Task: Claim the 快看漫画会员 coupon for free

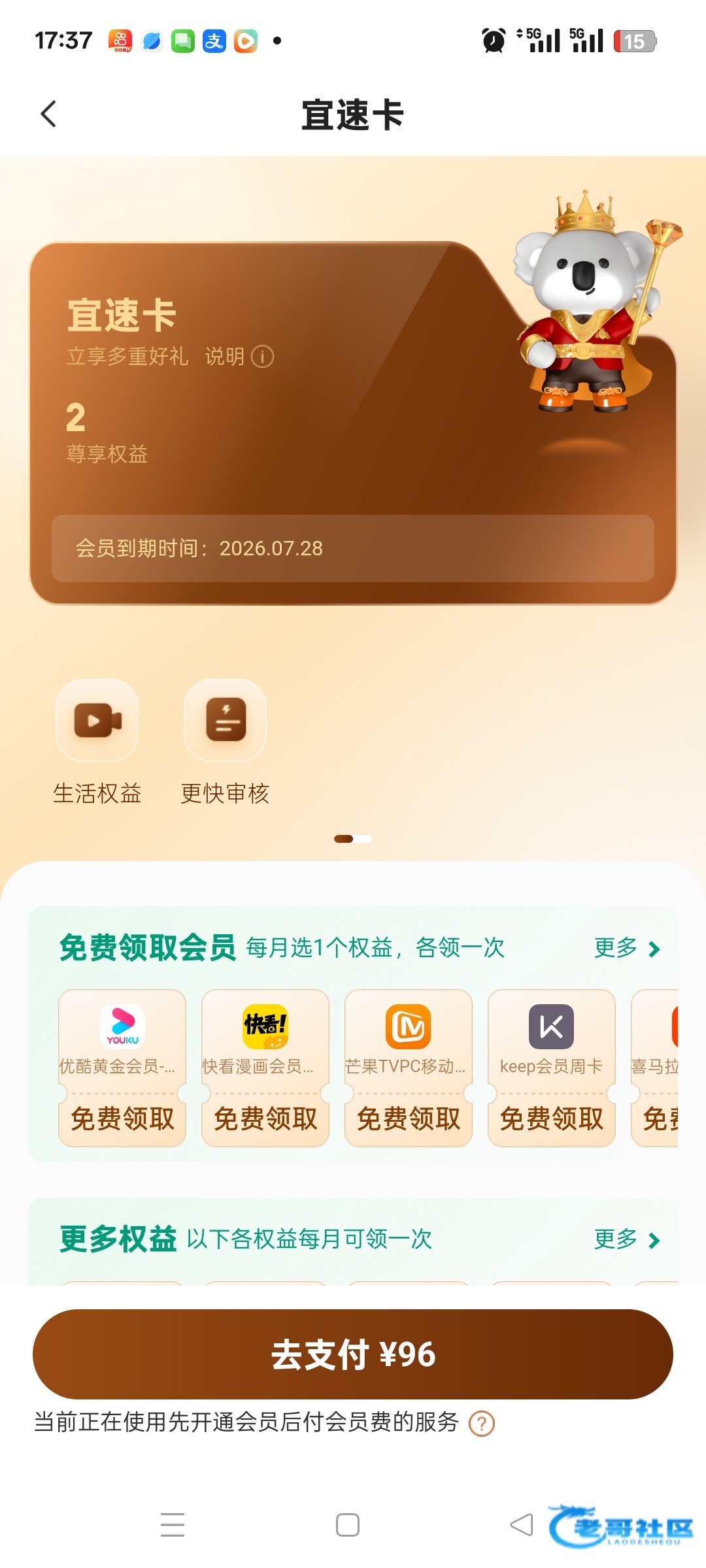Action: point(265,1119)
